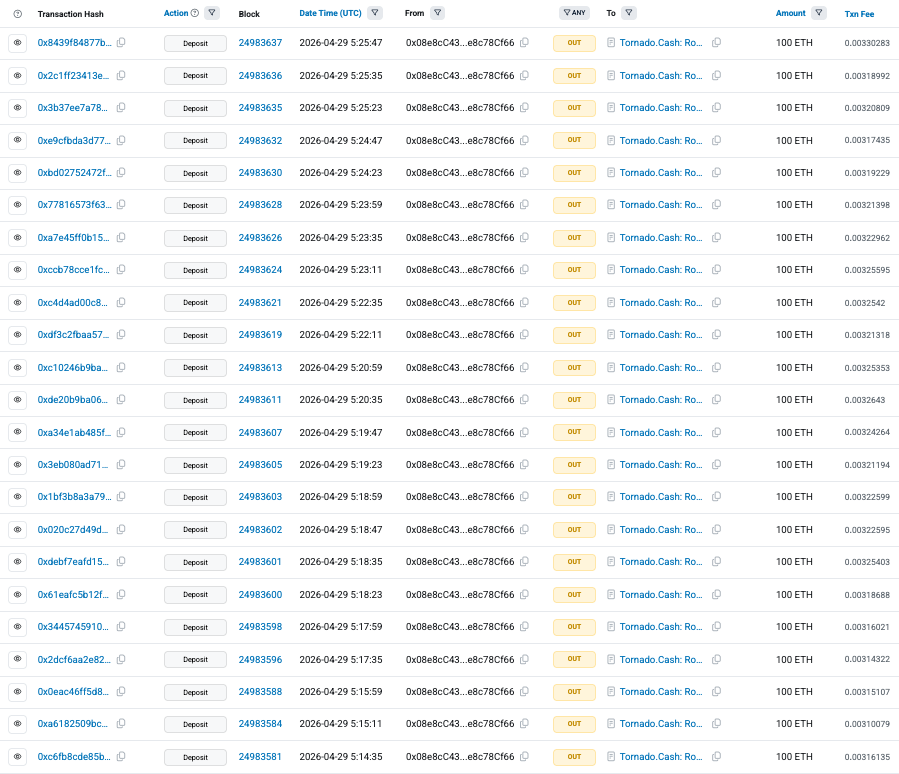Screen dimensions: 899x774
Task: Filter transactions by Date Time
Action: pyautogui.click(x=375, y=13)
